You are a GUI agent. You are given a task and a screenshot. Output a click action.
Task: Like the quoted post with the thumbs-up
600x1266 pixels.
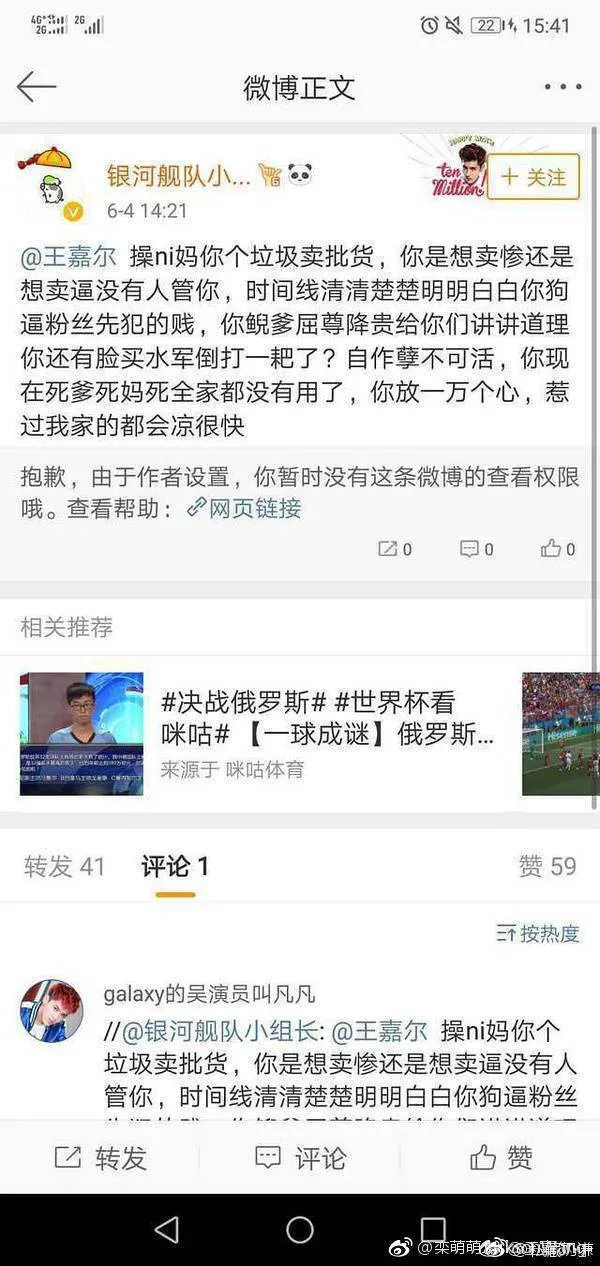[x=557, y=548]
